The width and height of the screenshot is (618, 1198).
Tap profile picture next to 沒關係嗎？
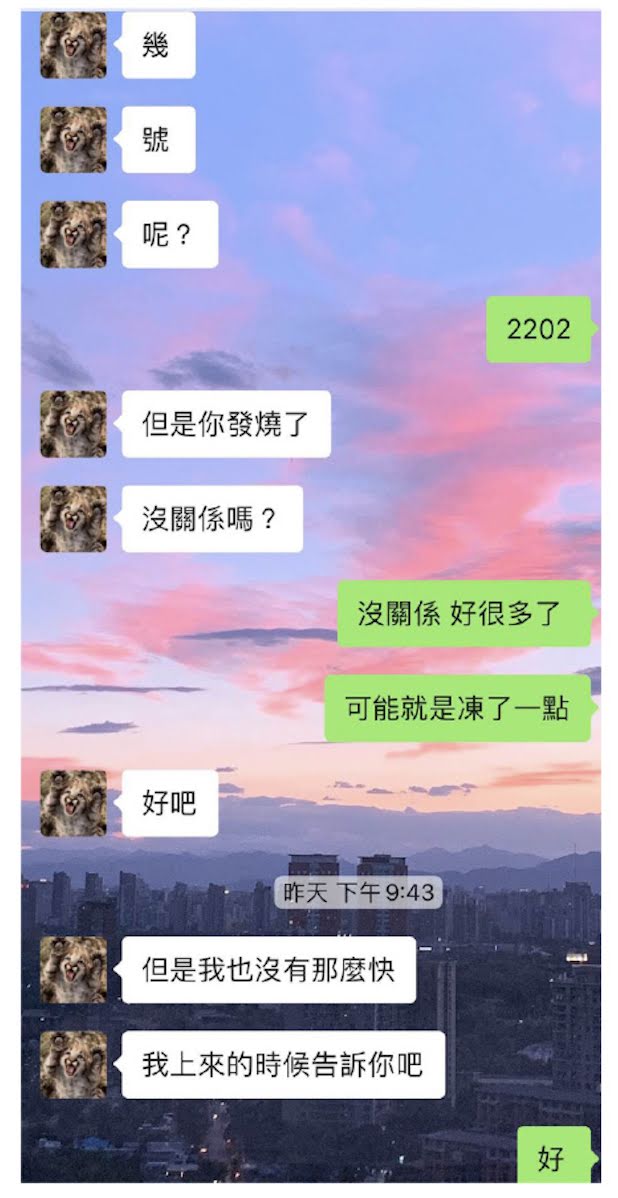pos(73,519)
